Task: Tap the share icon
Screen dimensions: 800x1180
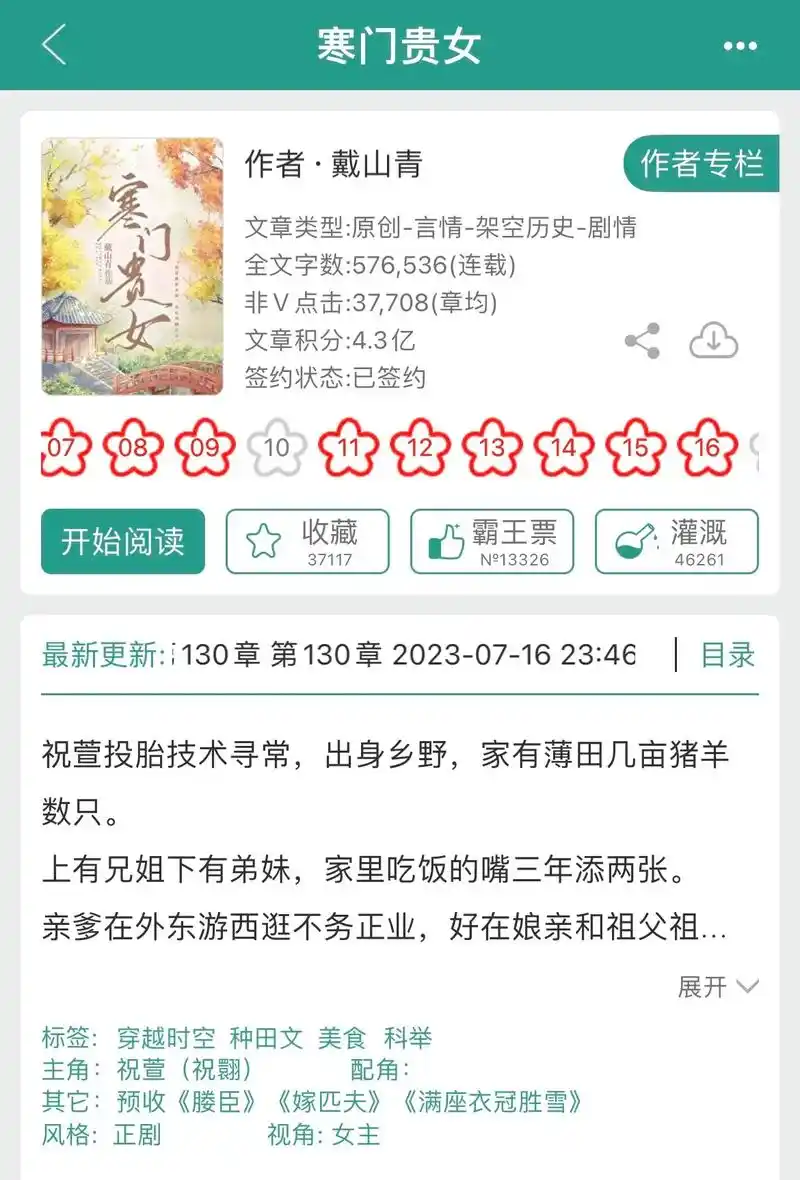Action: pyautogui.click(x=640, y=340)
